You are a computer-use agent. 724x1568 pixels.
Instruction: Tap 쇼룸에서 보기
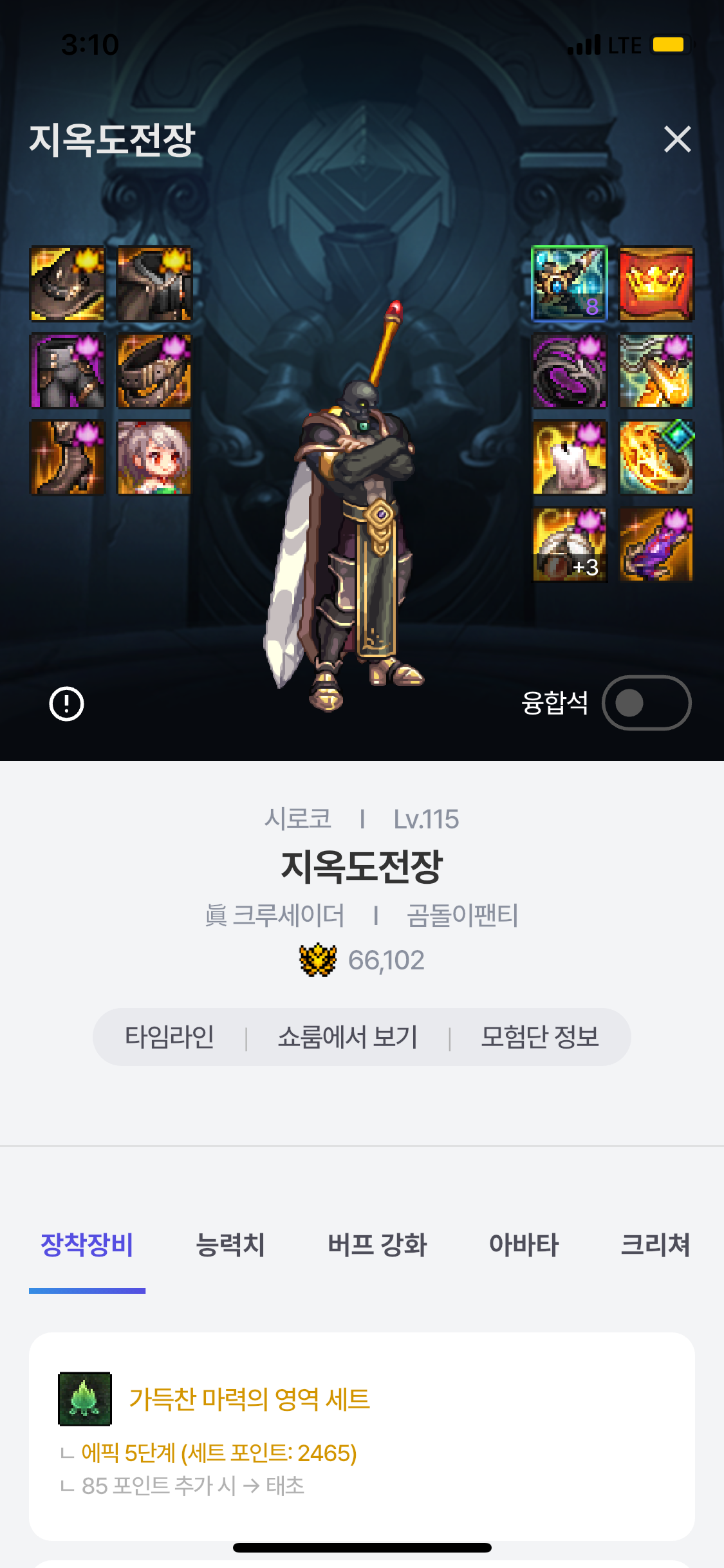tap(348, 1037)
